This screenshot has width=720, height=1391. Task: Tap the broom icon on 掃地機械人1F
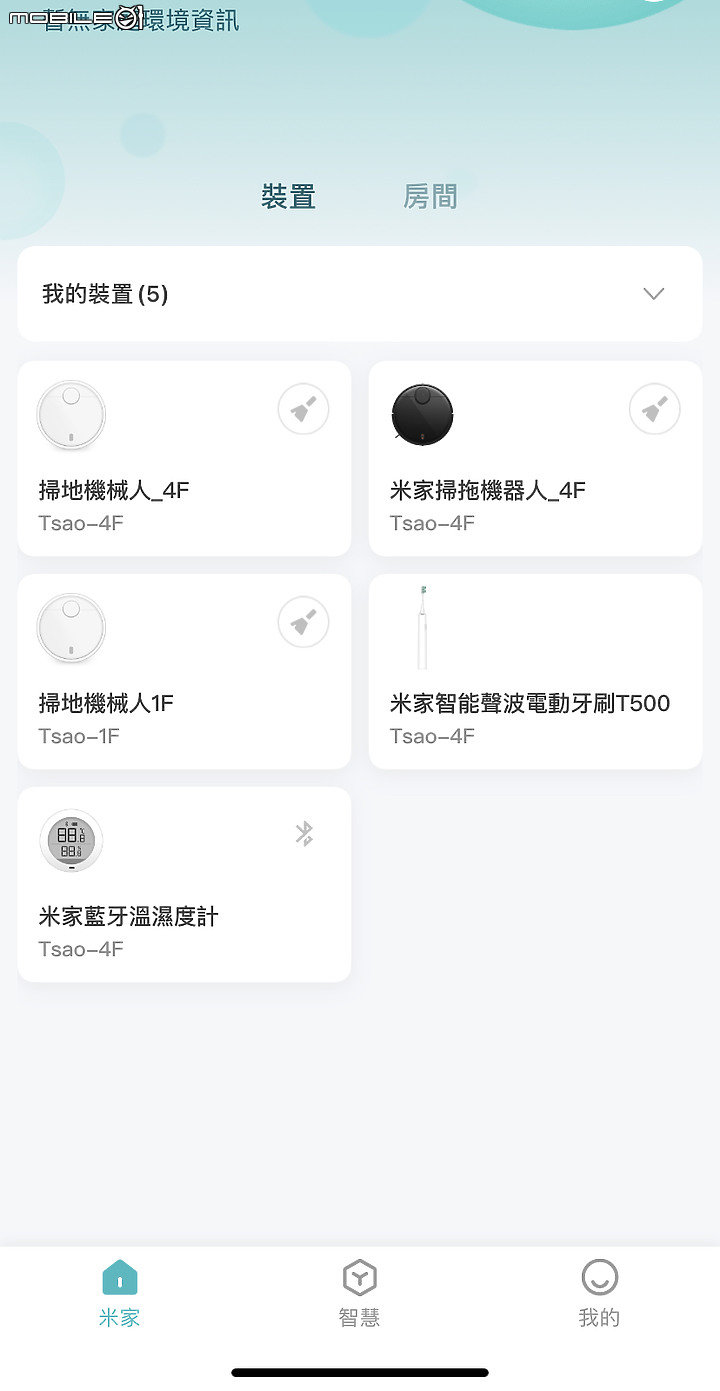(303, 623)
